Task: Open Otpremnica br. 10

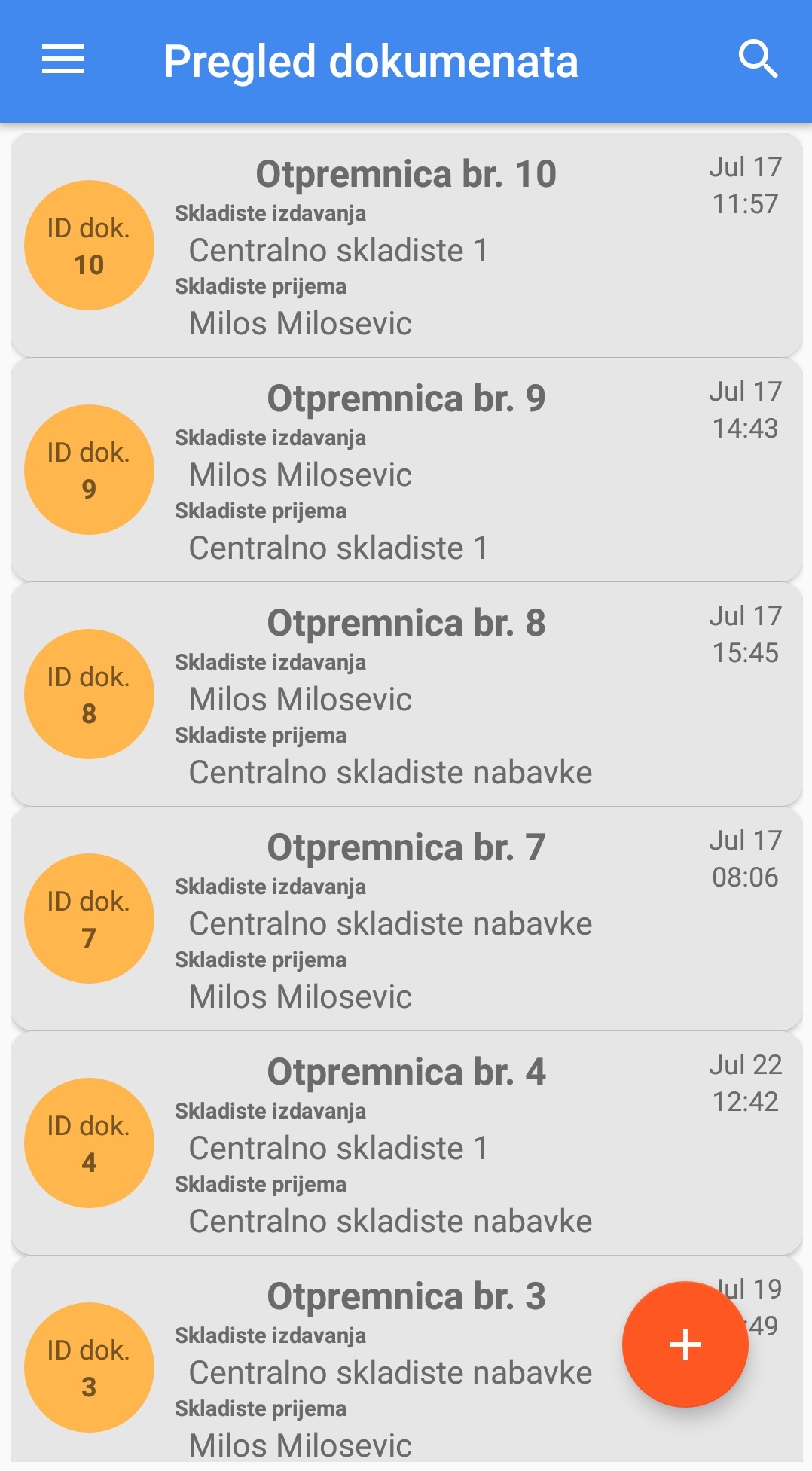Action: [406, 246]
